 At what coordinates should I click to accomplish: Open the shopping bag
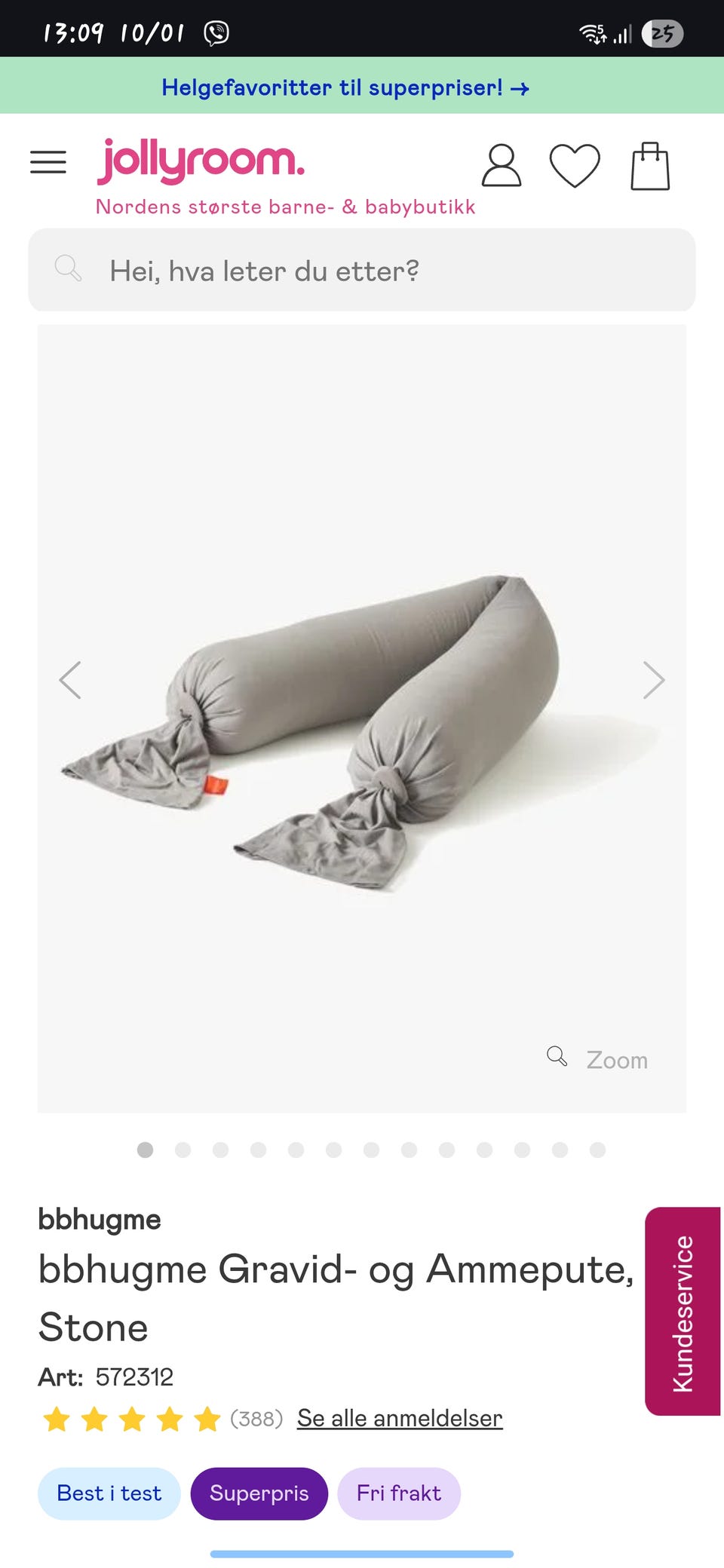(650, 166)
